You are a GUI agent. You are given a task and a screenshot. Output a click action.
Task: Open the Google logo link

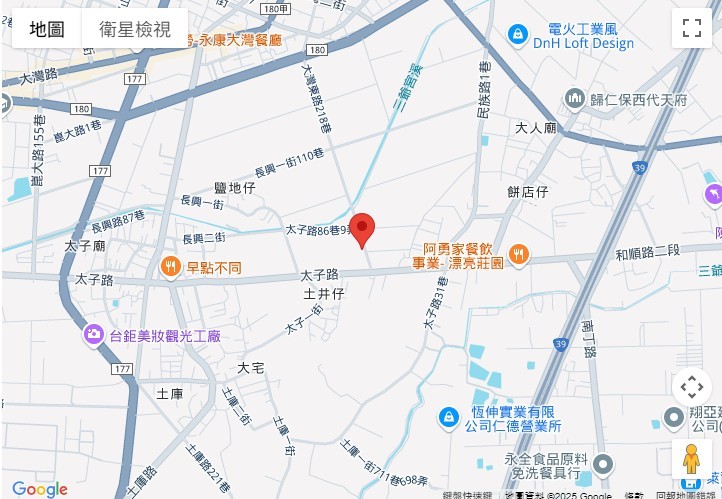(x=40, y=489)
